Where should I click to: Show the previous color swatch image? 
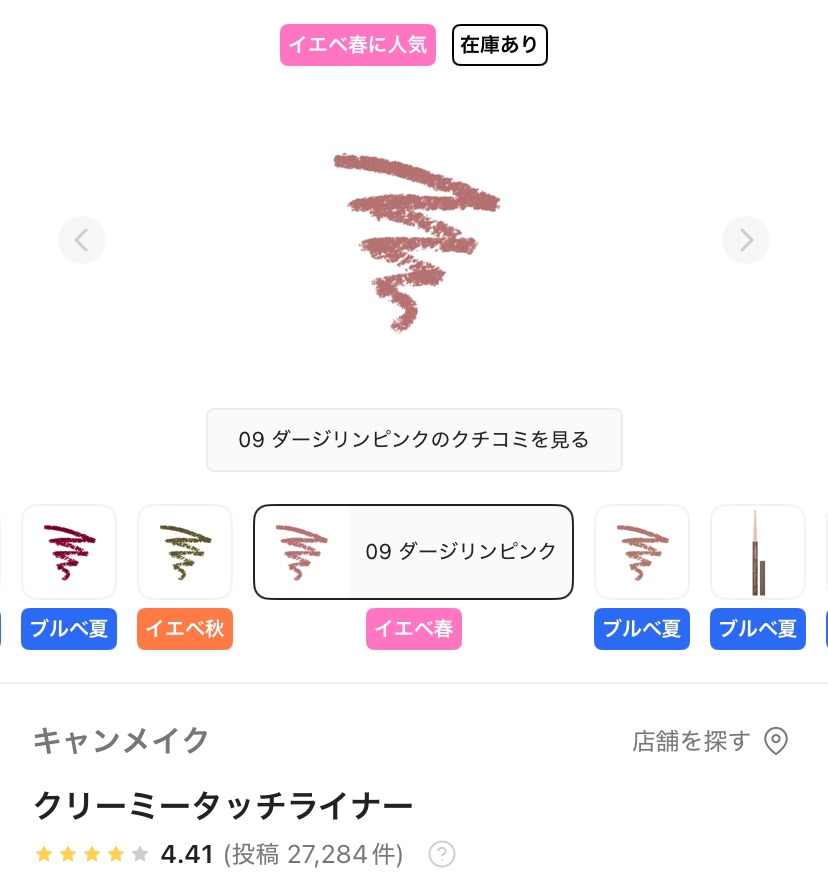pyautogui.click(x=82, y=240)
